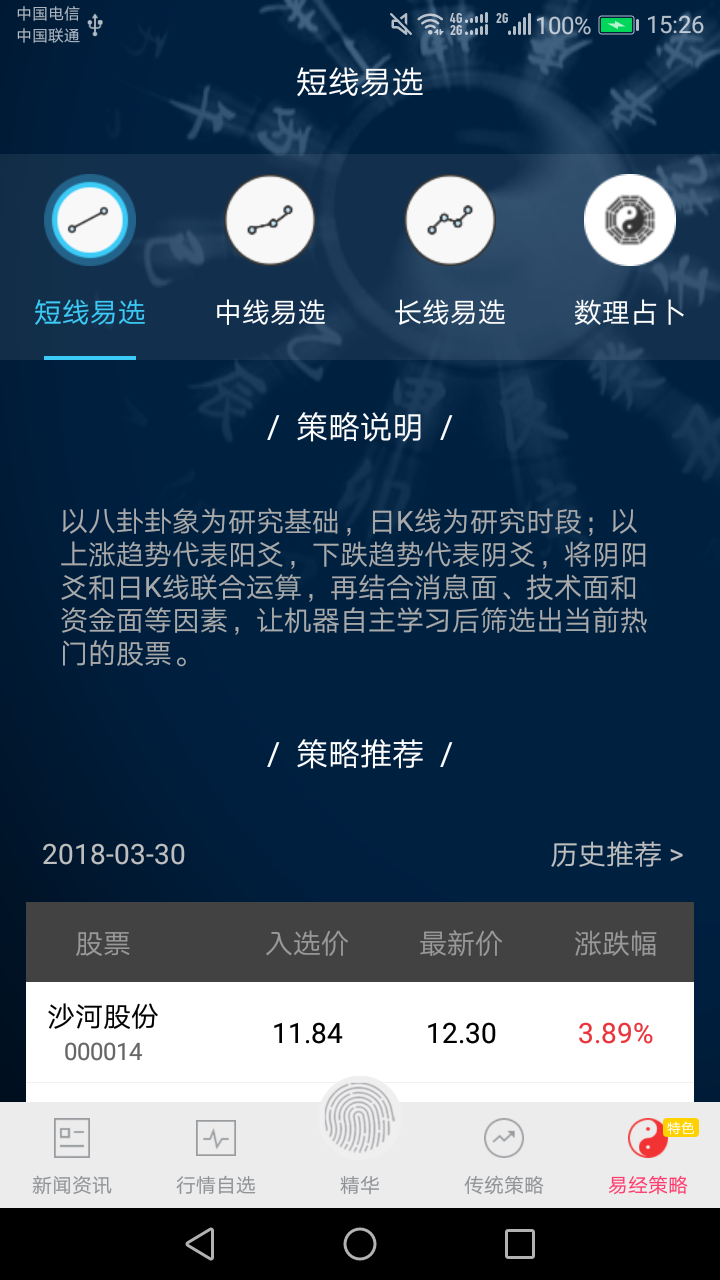Select the 短线易选 strategy tab
The height and width of the screenshot is (1280, 720).
(x=90, y=252)
